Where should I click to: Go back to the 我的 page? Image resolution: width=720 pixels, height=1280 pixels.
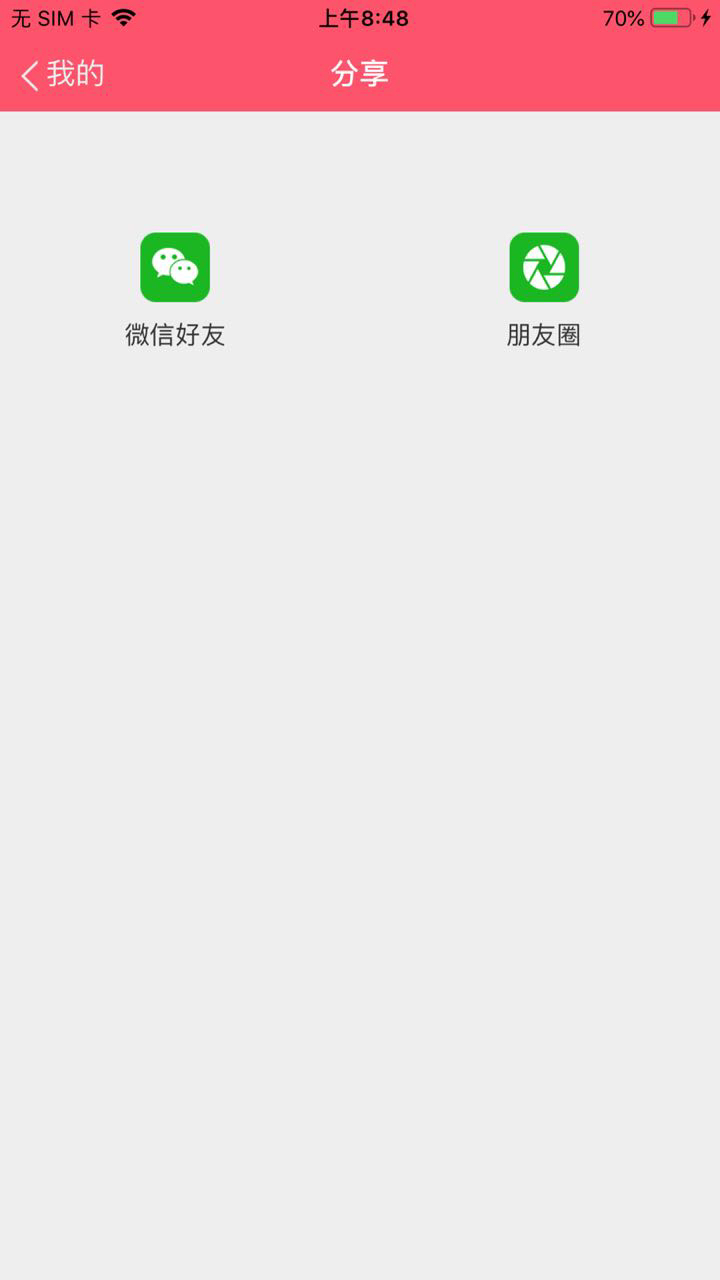tap(62, 75)
